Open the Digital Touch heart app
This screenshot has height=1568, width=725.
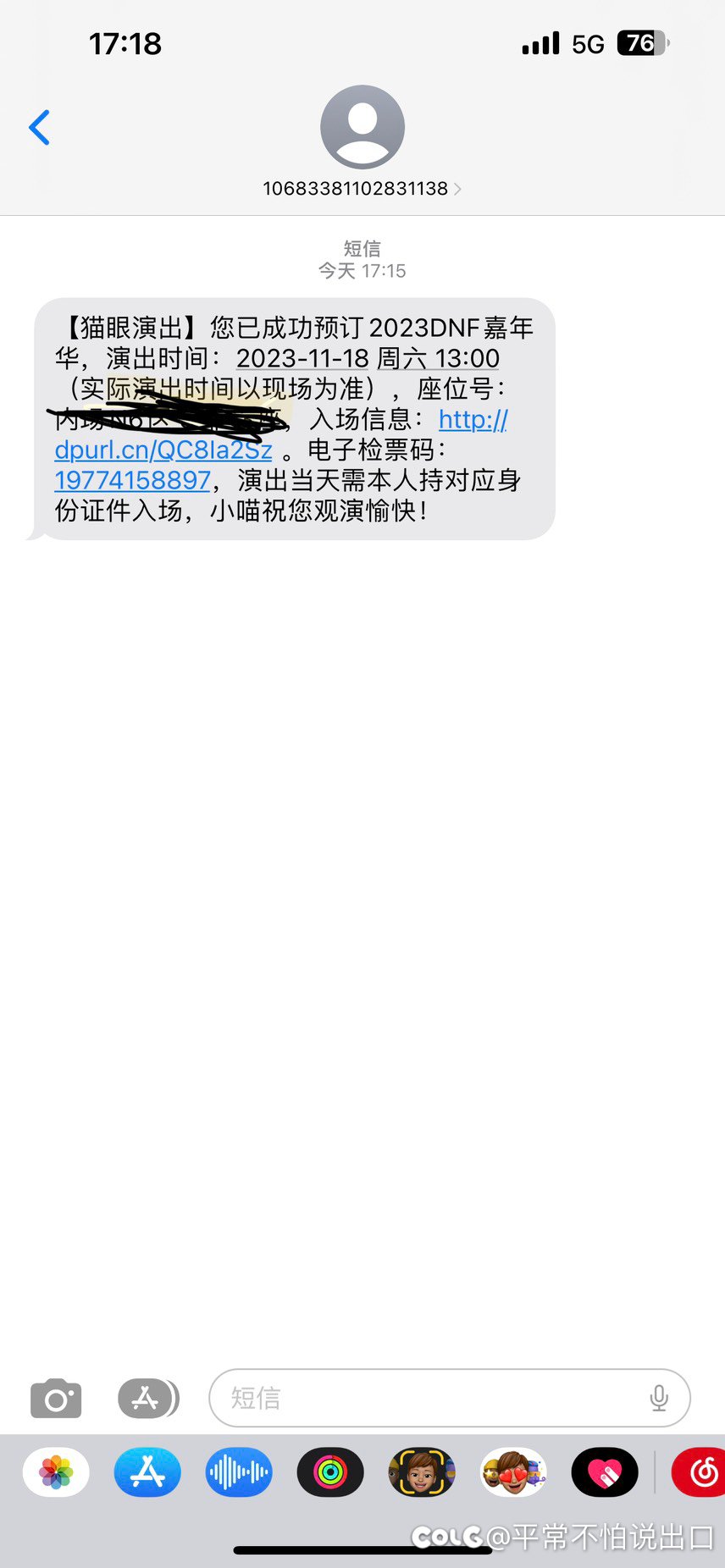[605, 1472]
